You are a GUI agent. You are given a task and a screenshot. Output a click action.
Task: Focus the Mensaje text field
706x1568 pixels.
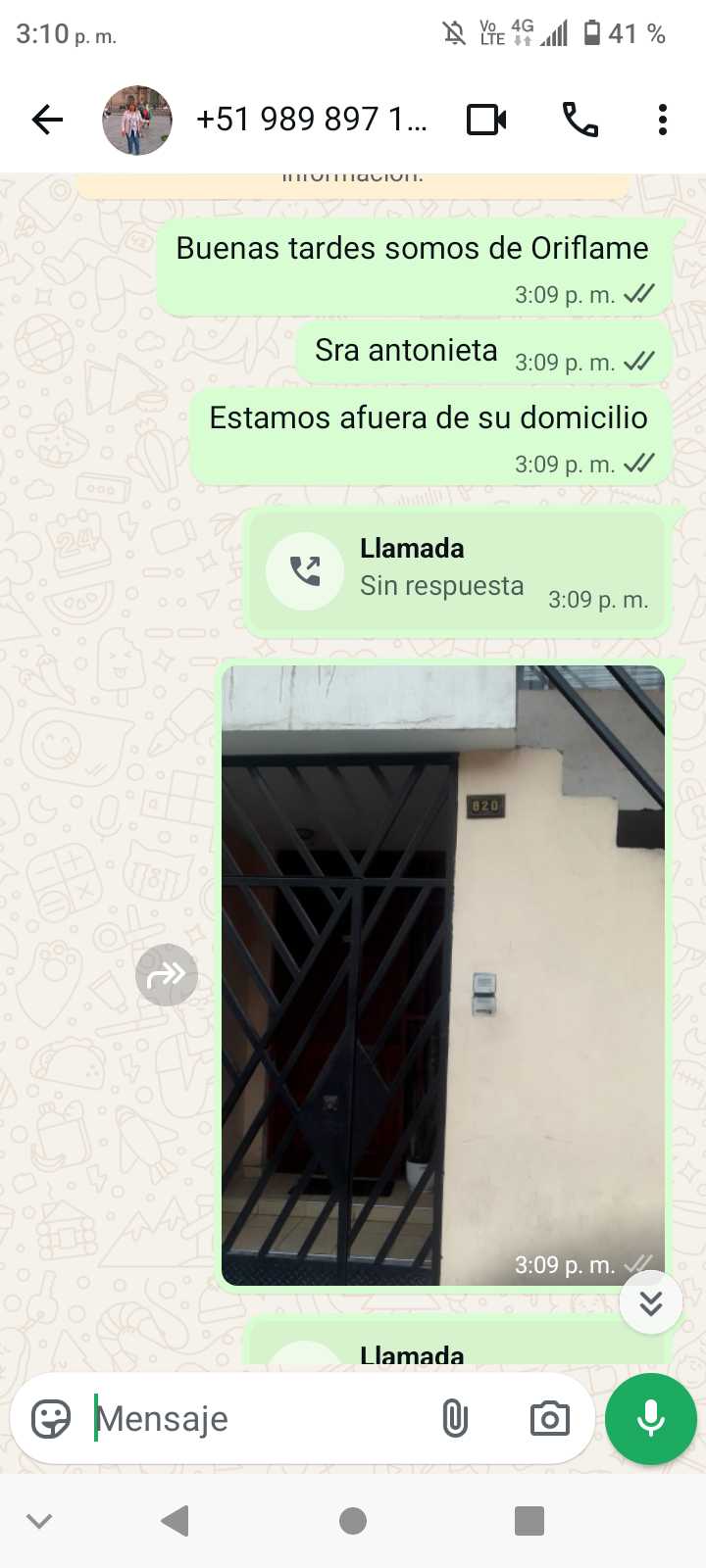point(255,1418)
